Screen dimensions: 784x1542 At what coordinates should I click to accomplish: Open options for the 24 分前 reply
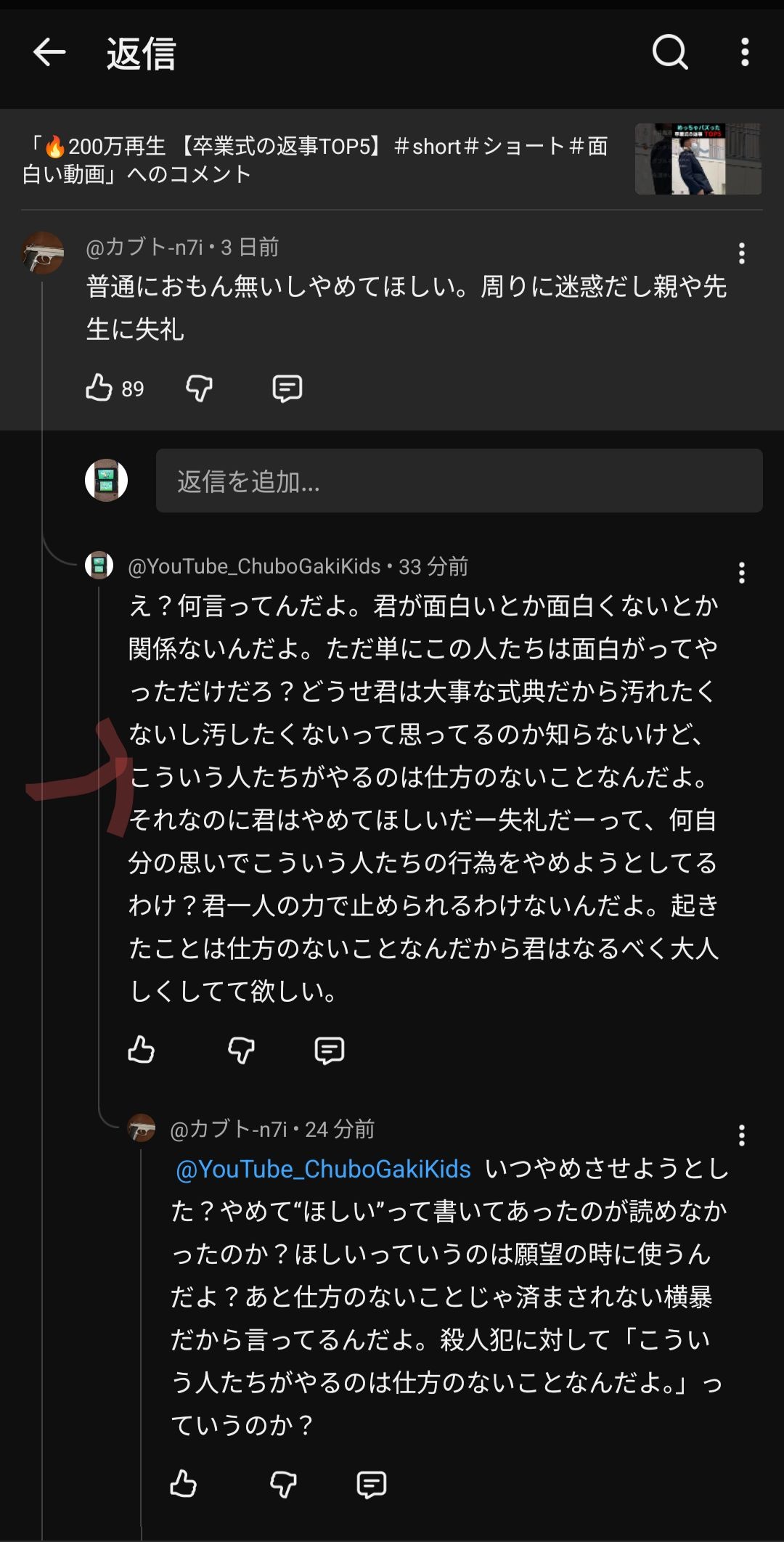tap(741, 1135)
